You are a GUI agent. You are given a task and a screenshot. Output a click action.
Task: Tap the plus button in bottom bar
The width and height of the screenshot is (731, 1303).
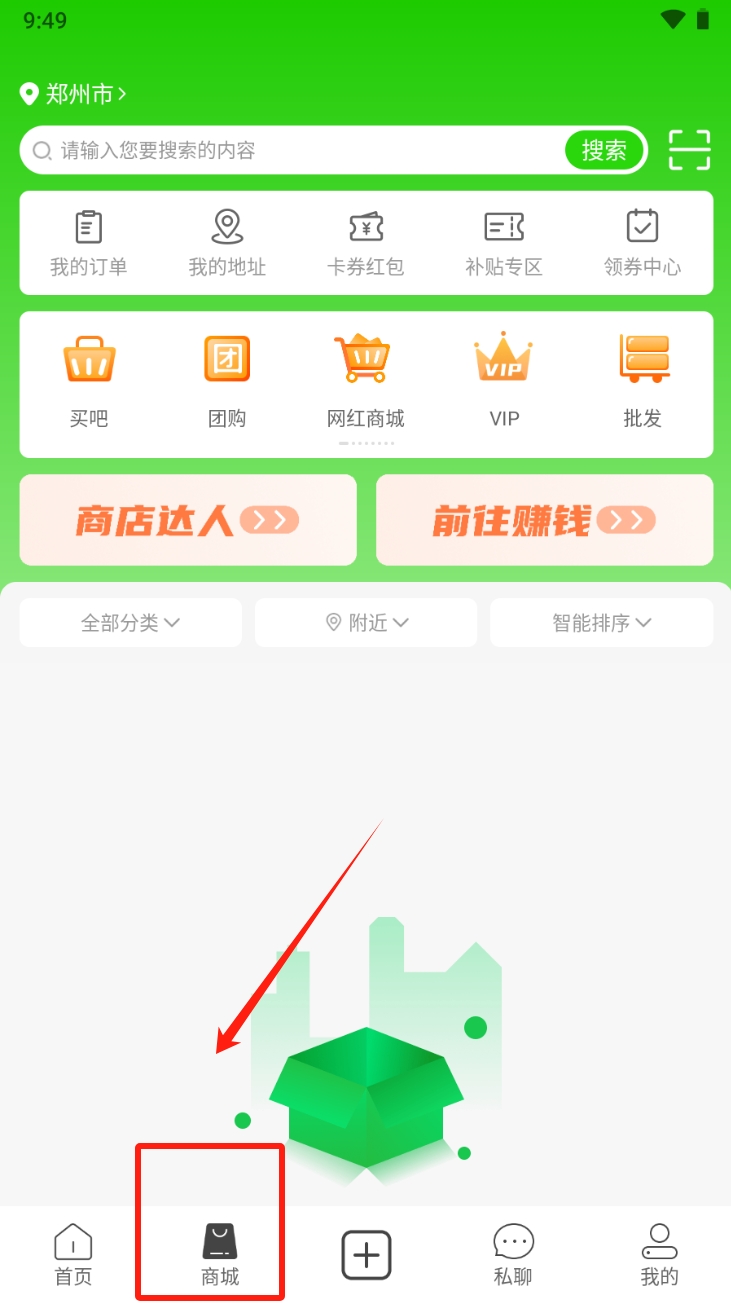tap(366, 1254)
